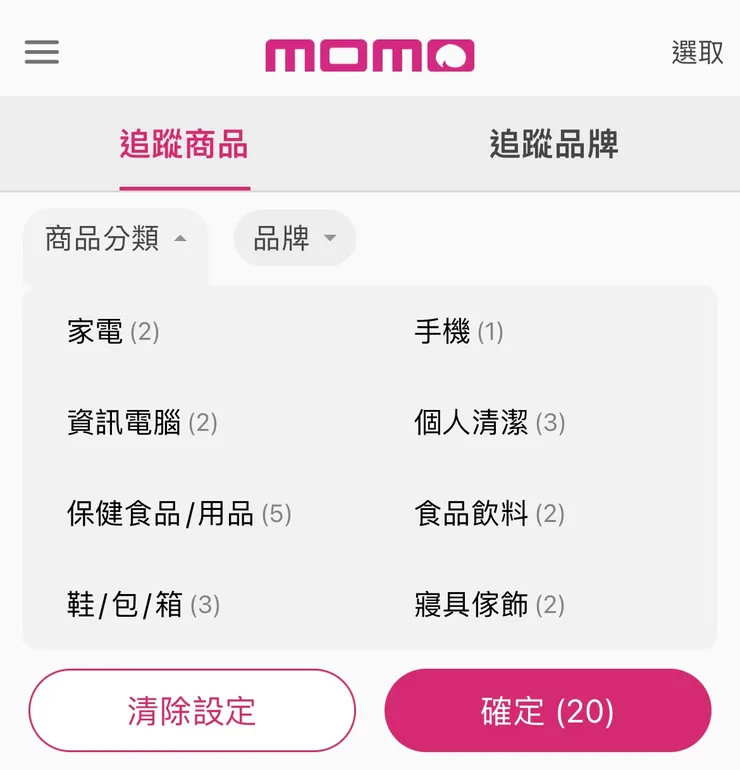The height and width of the screenshot is (770, 740).
Task: Switch to the 追蹤品牌 tab
Action: click(555, 143)
